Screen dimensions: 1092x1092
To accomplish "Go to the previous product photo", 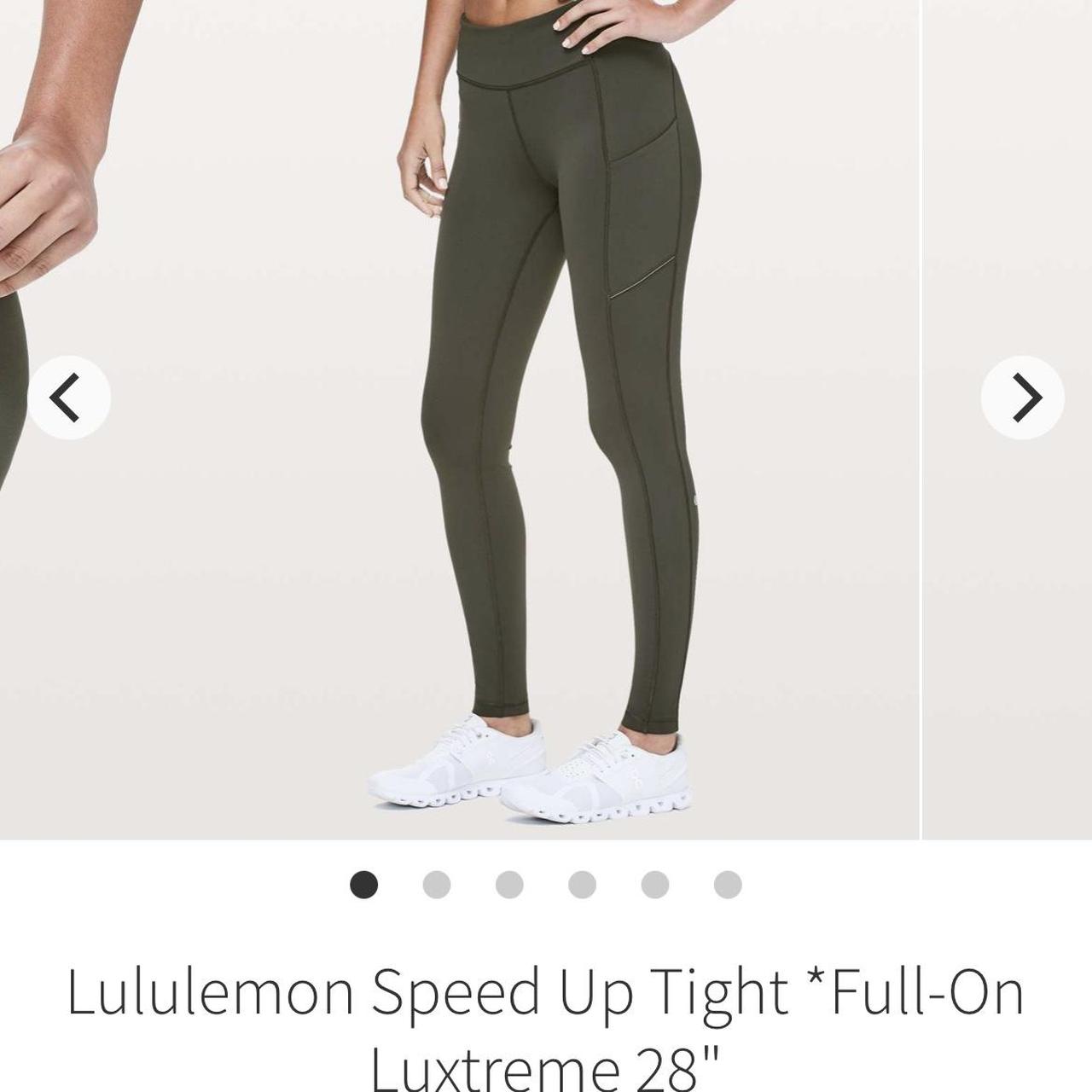I will pos(68,398).
